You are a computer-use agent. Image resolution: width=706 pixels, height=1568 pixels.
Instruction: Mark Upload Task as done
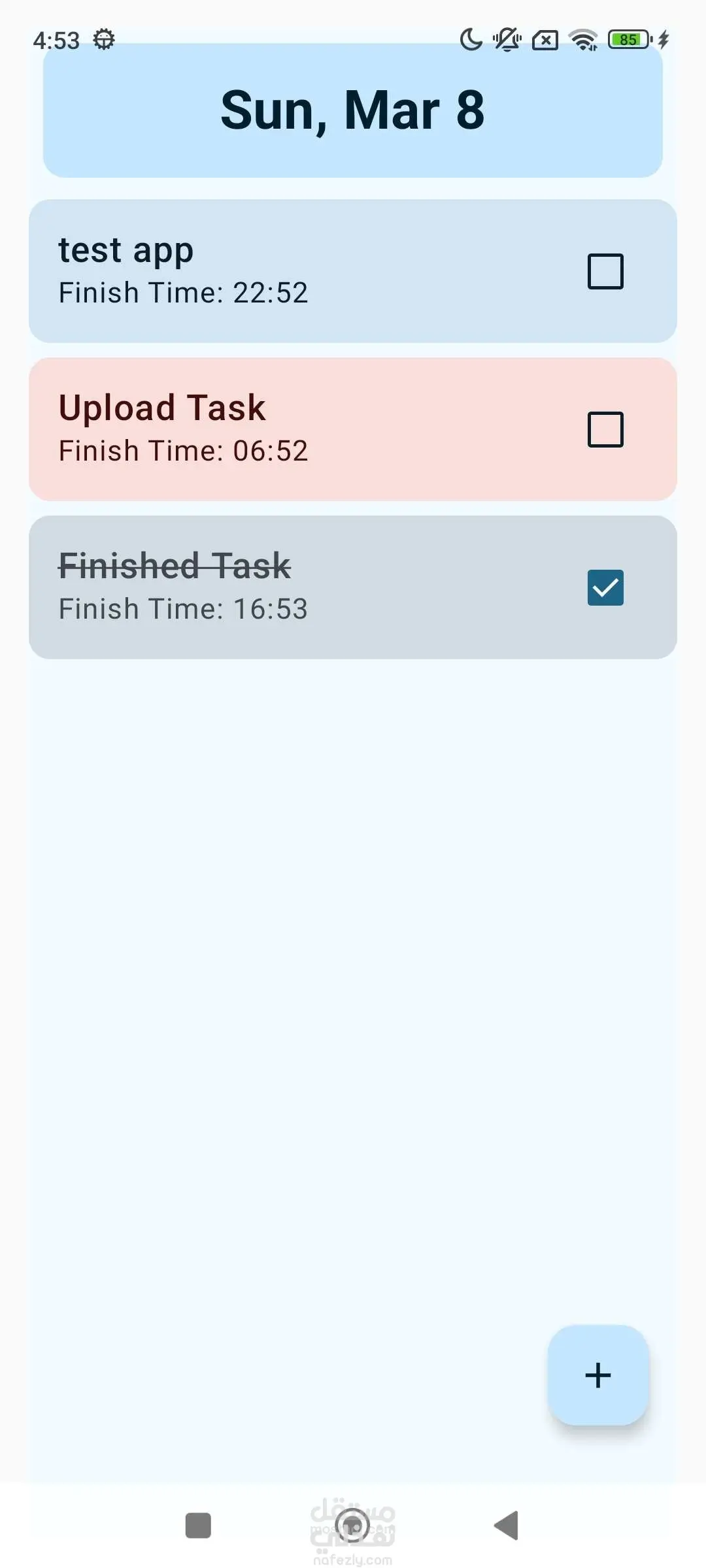click(605, 429)
